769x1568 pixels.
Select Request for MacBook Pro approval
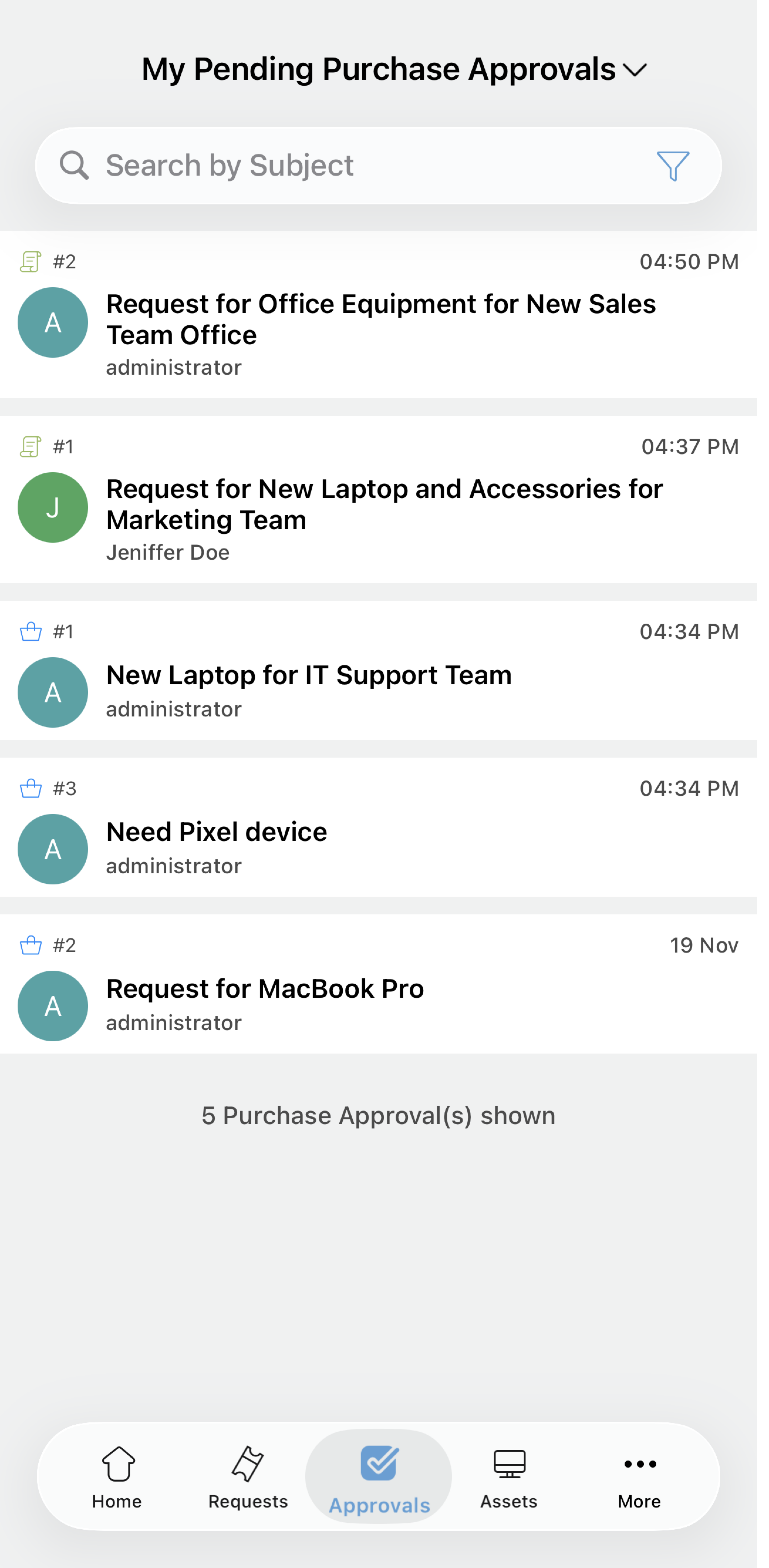tap(265, 989)
